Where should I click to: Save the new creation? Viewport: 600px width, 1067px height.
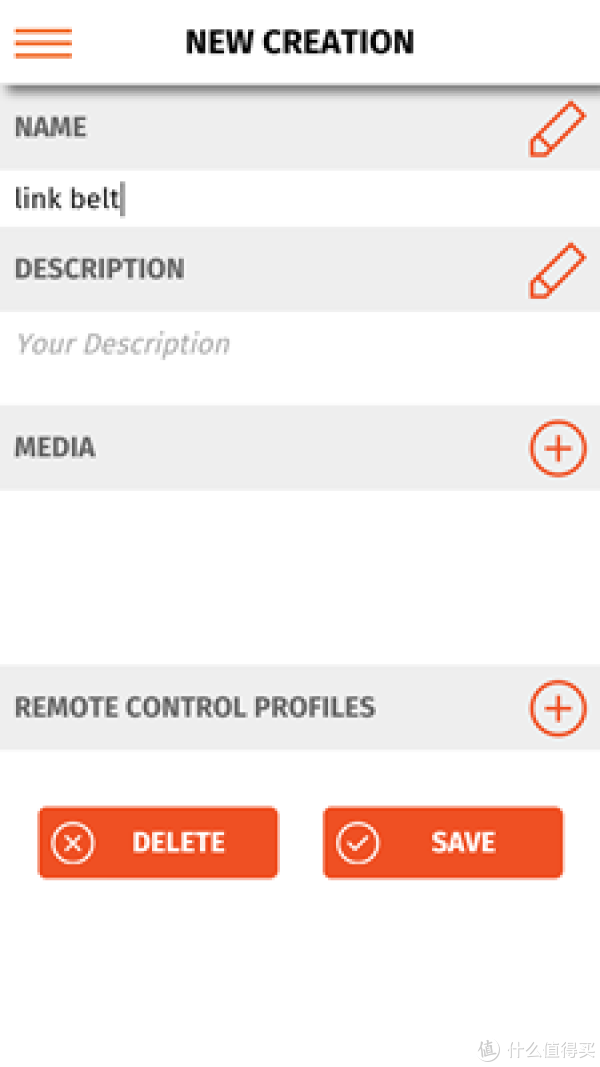443,842
